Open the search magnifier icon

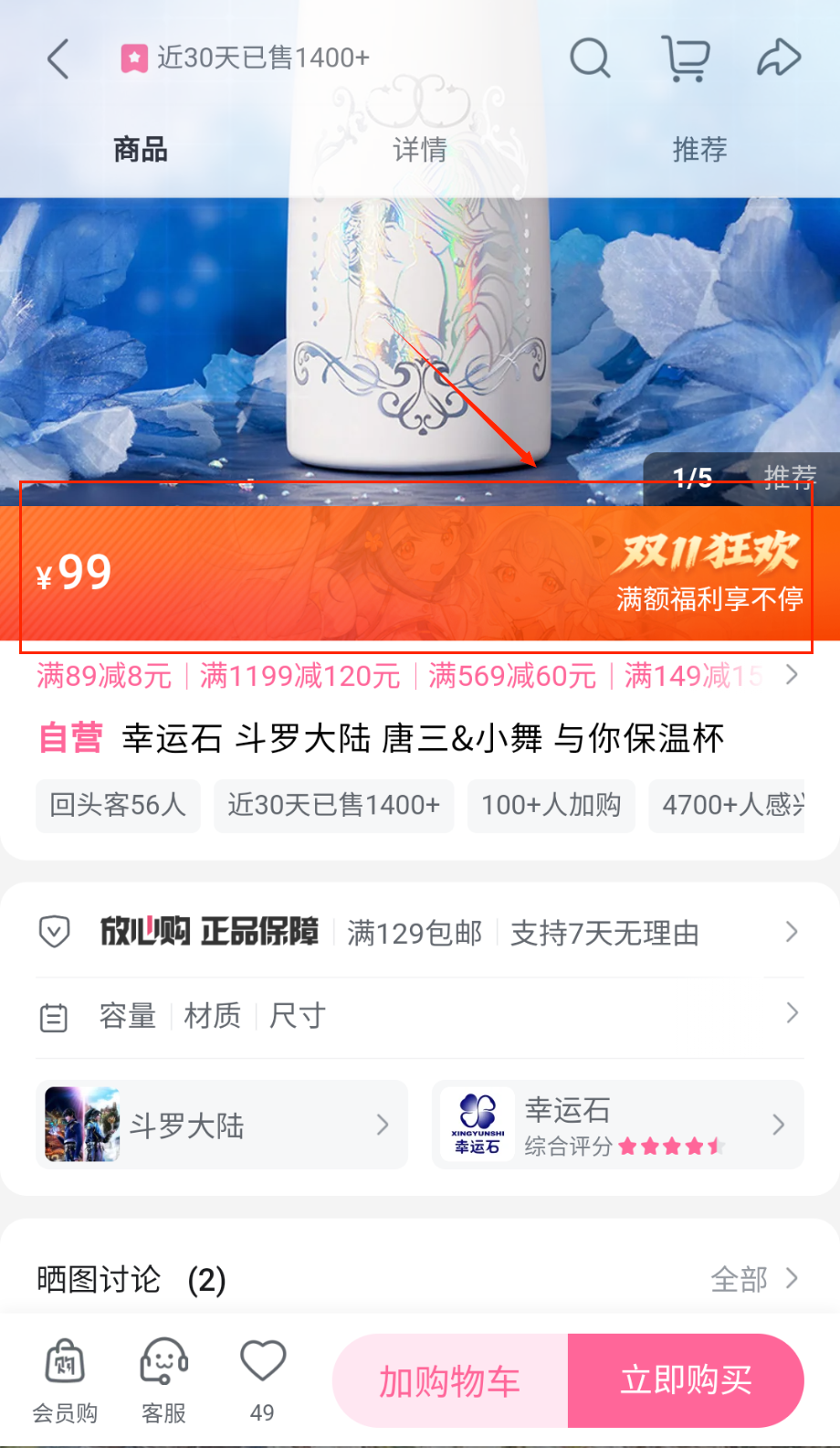tap(590, 59)
